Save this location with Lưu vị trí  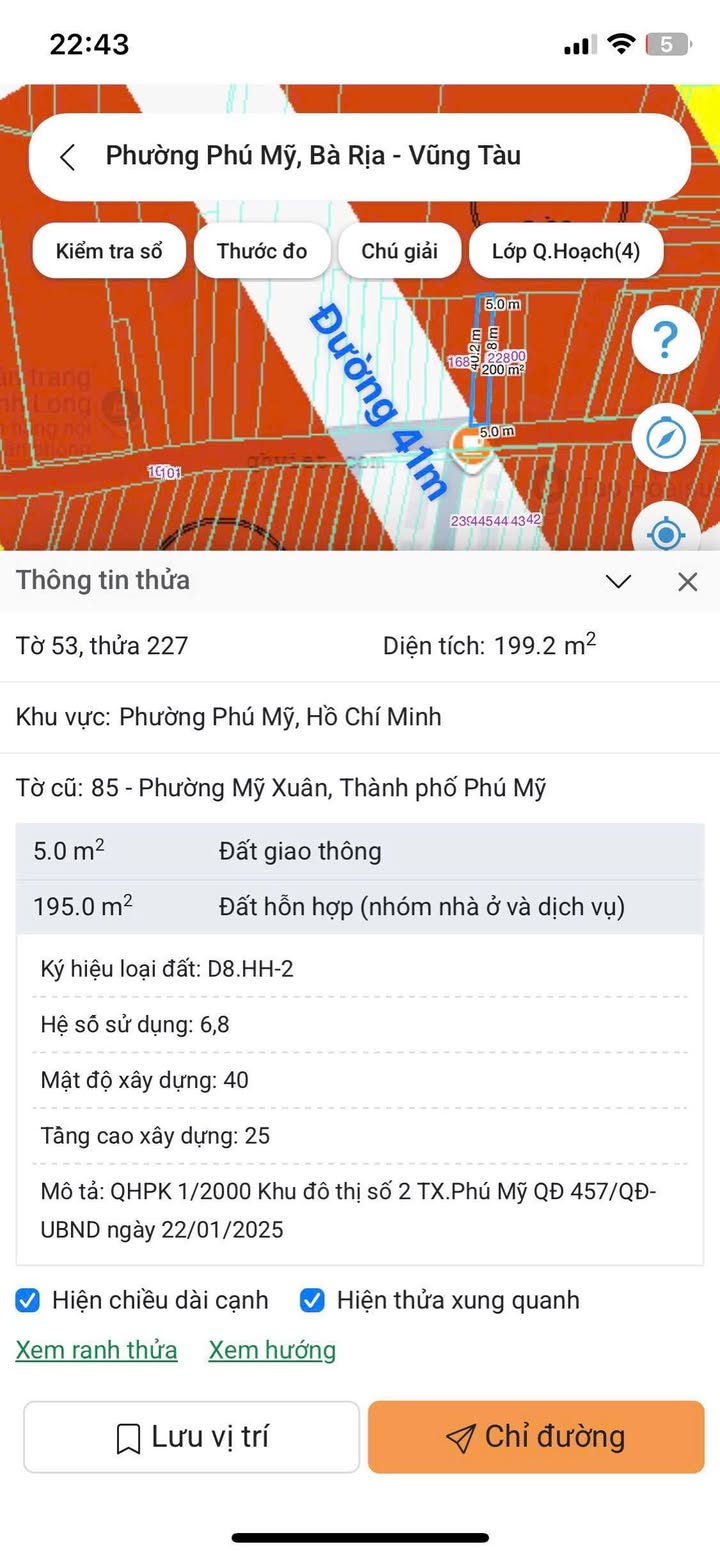pos(191,1437)
